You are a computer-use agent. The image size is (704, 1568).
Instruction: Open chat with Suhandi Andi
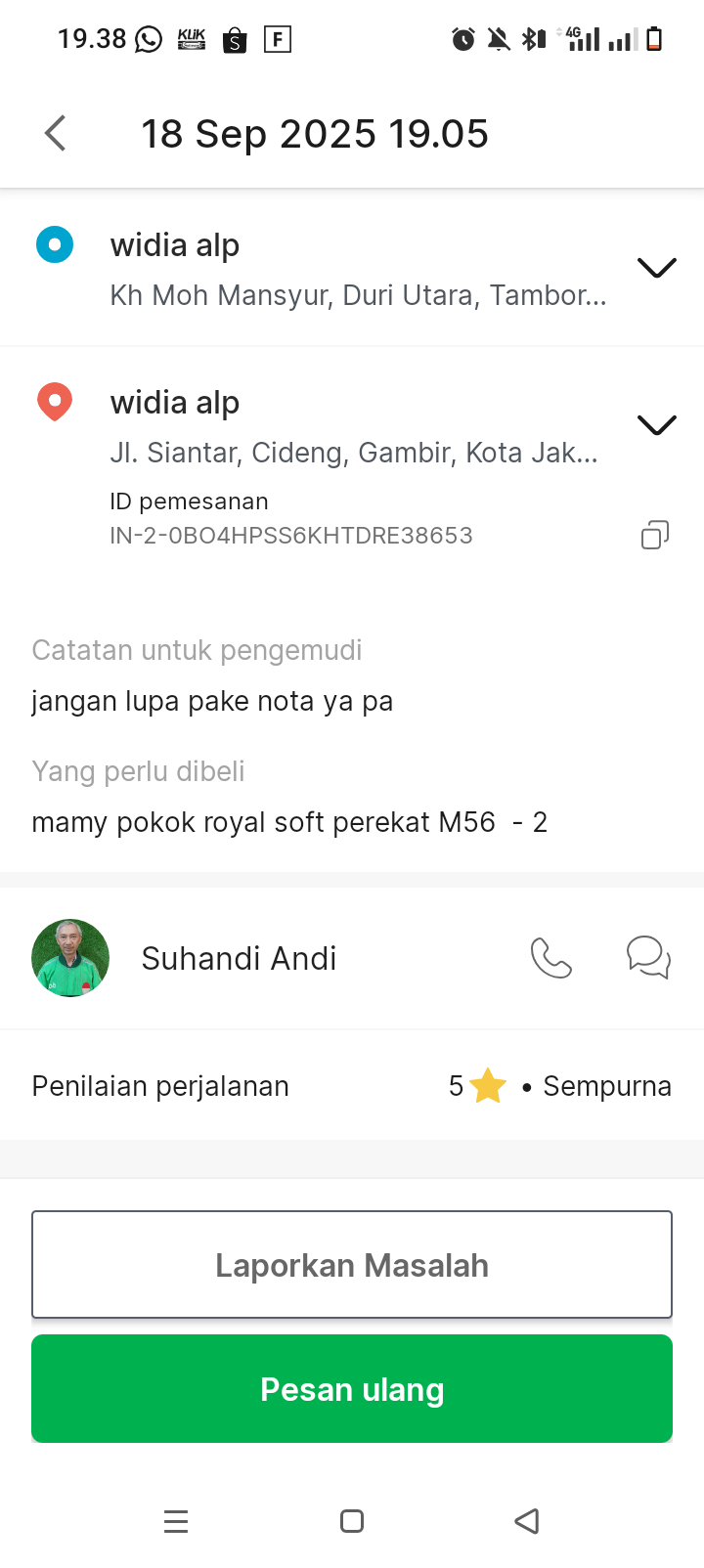pos(648,958)
